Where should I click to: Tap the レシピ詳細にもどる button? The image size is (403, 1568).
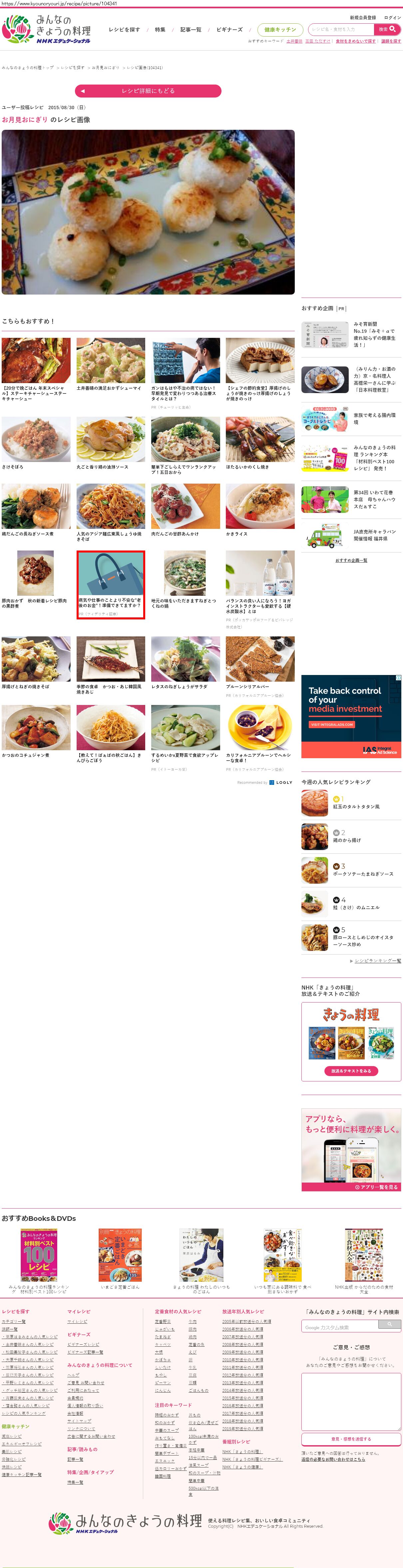point(148,91)
